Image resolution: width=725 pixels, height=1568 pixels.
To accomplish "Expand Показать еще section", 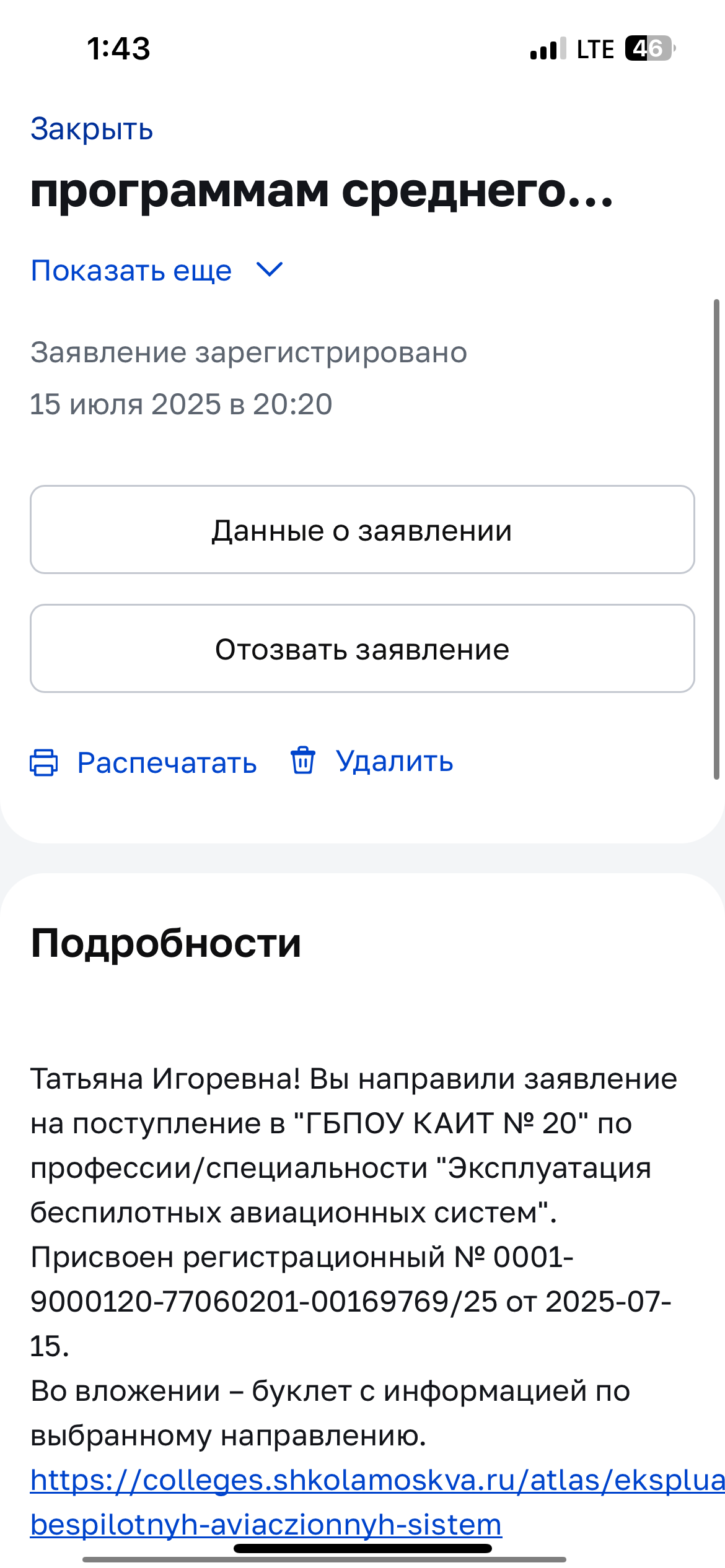I will [x=156, y=271].
